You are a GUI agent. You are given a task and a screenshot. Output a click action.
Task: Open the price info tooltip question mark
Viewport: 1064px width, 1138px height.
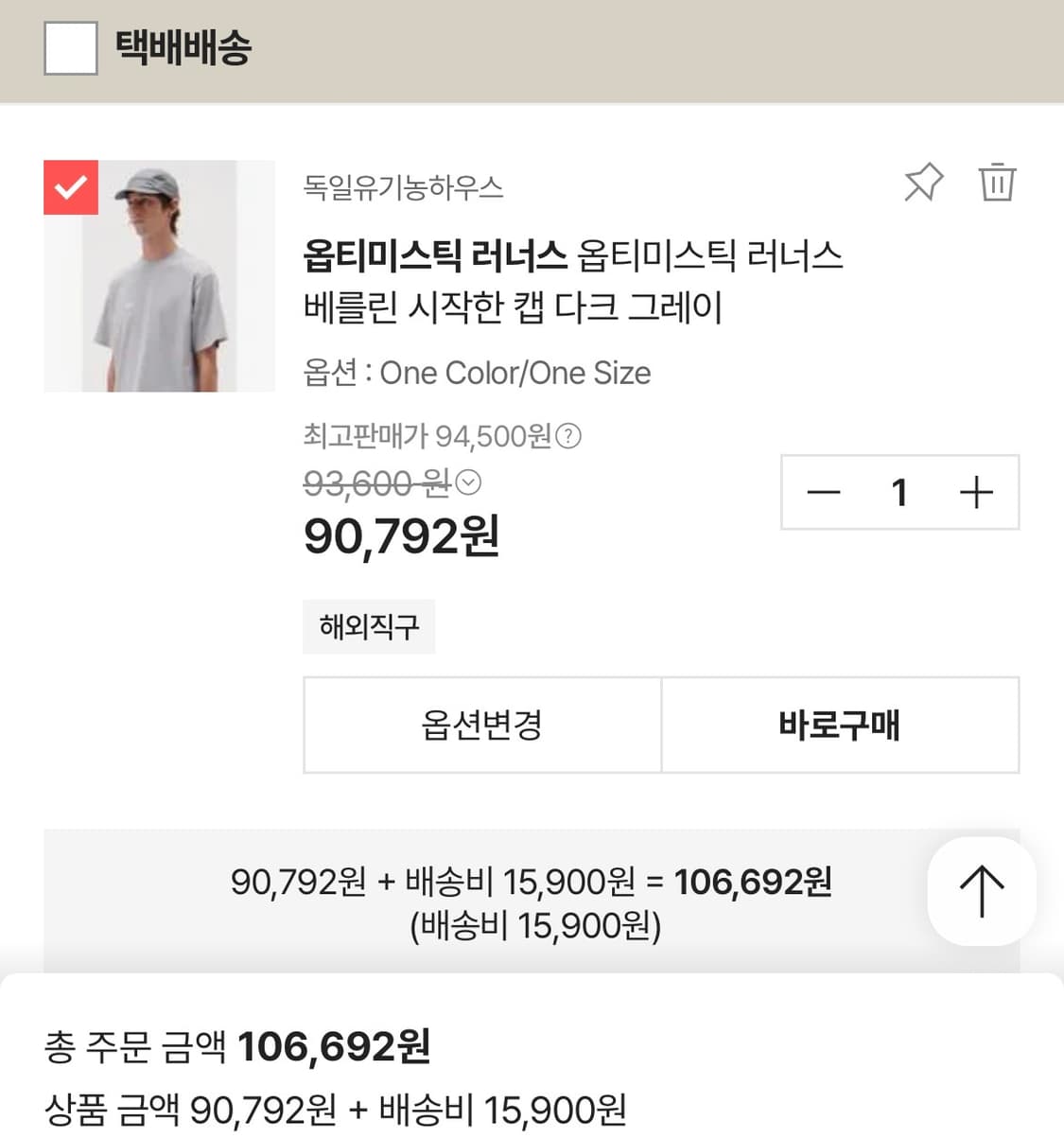coord(568,436)
